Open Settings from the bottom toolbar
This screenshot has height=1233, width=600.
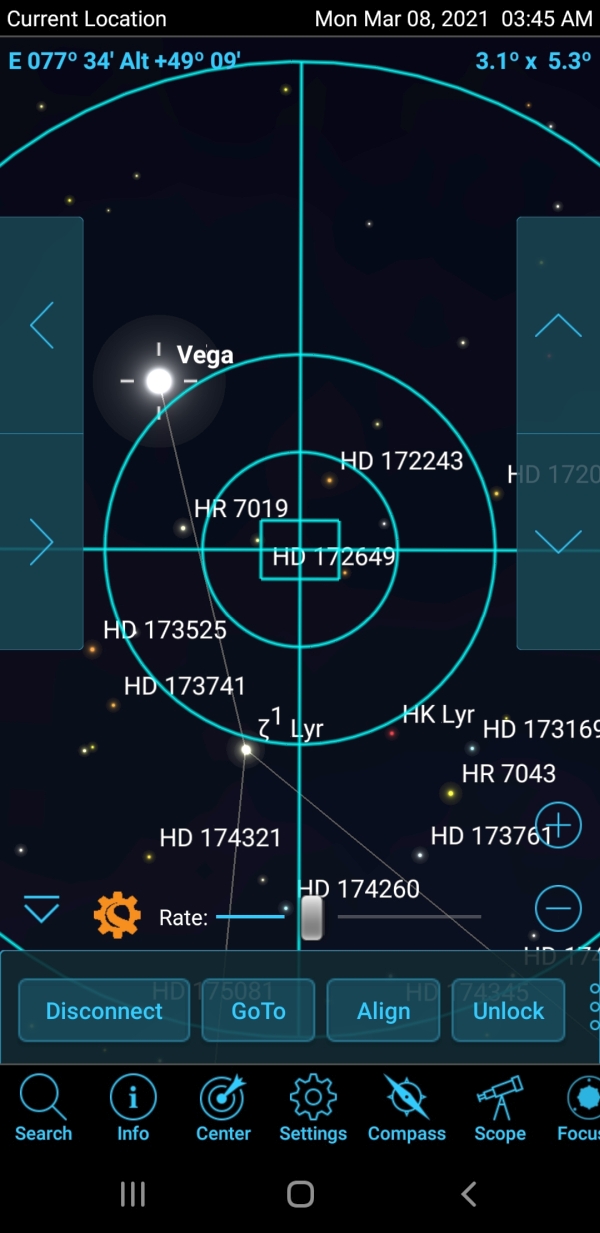click(x=313, y=1108)
